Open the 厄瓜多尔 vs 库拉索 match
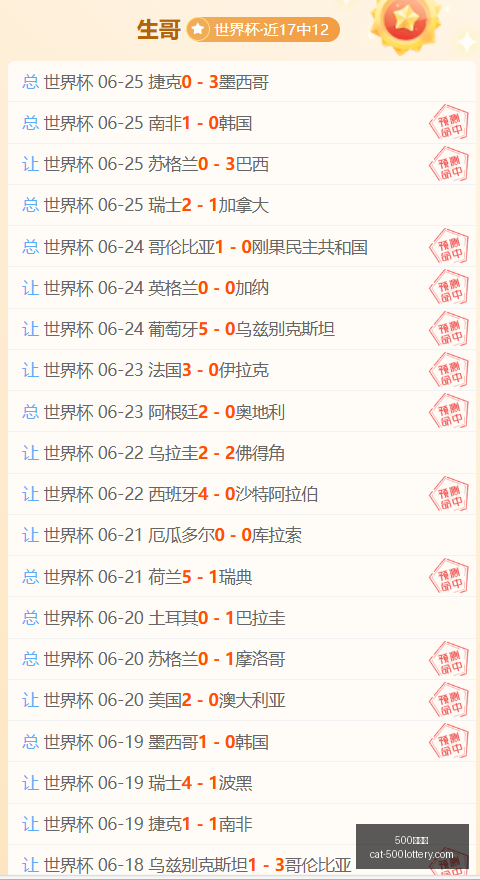Viewport: 480px width, 880px height. pos(242,535)
